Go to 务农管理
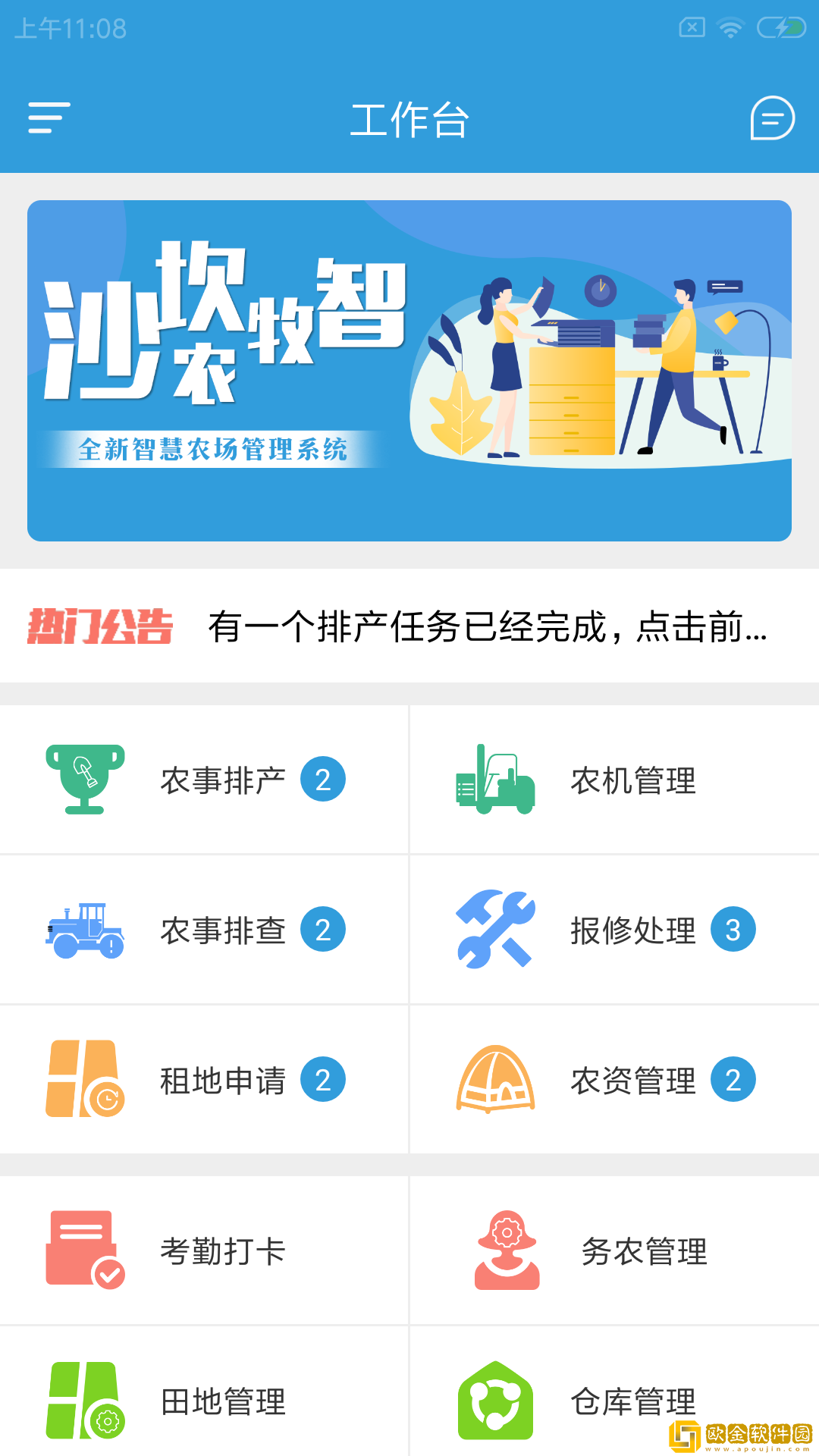Viewport: 819px width, 1456px height. 614,1251
